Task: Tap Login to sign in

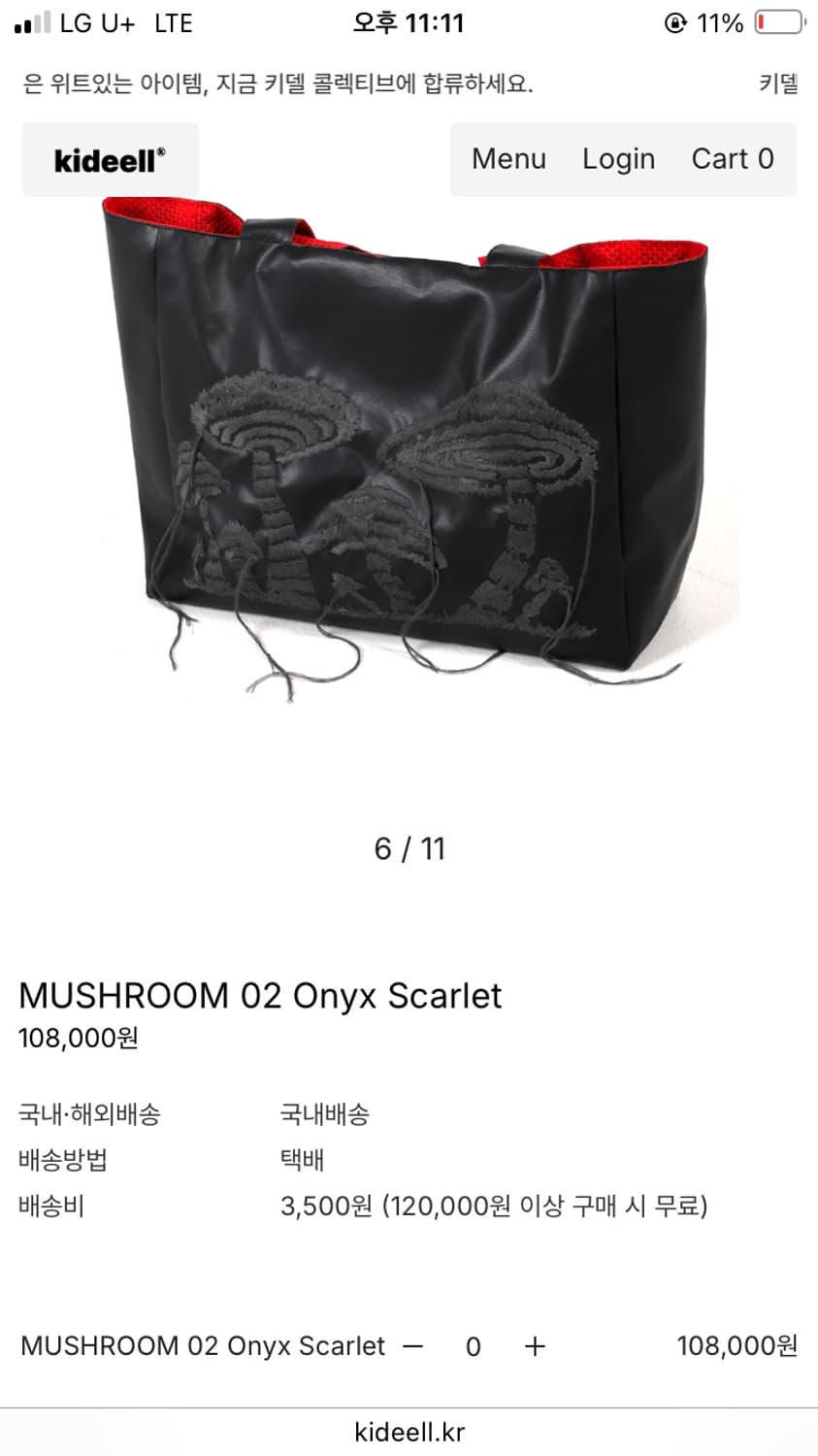Action: point(618,158)
